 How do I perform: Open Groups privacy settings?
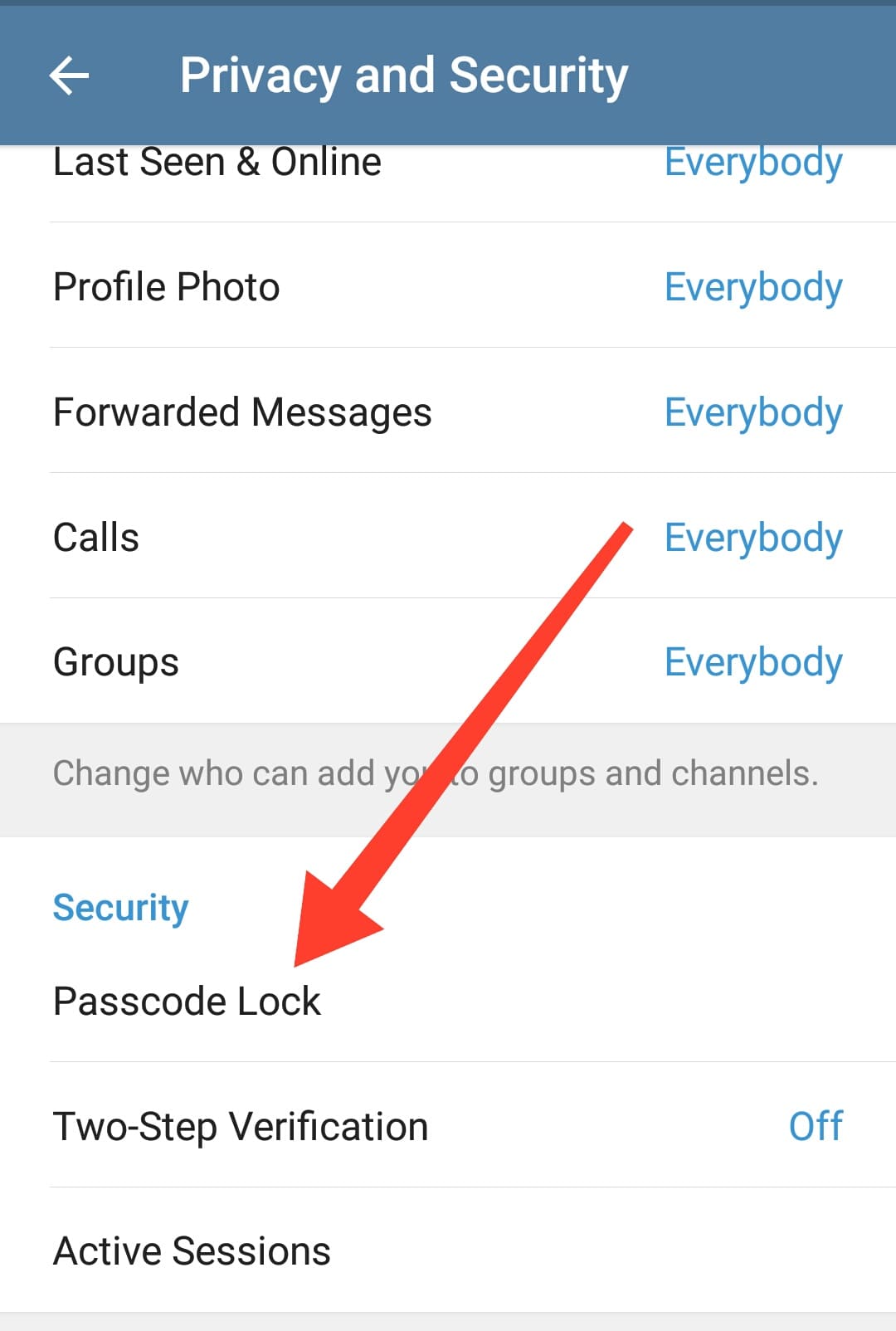pos(115,661)
